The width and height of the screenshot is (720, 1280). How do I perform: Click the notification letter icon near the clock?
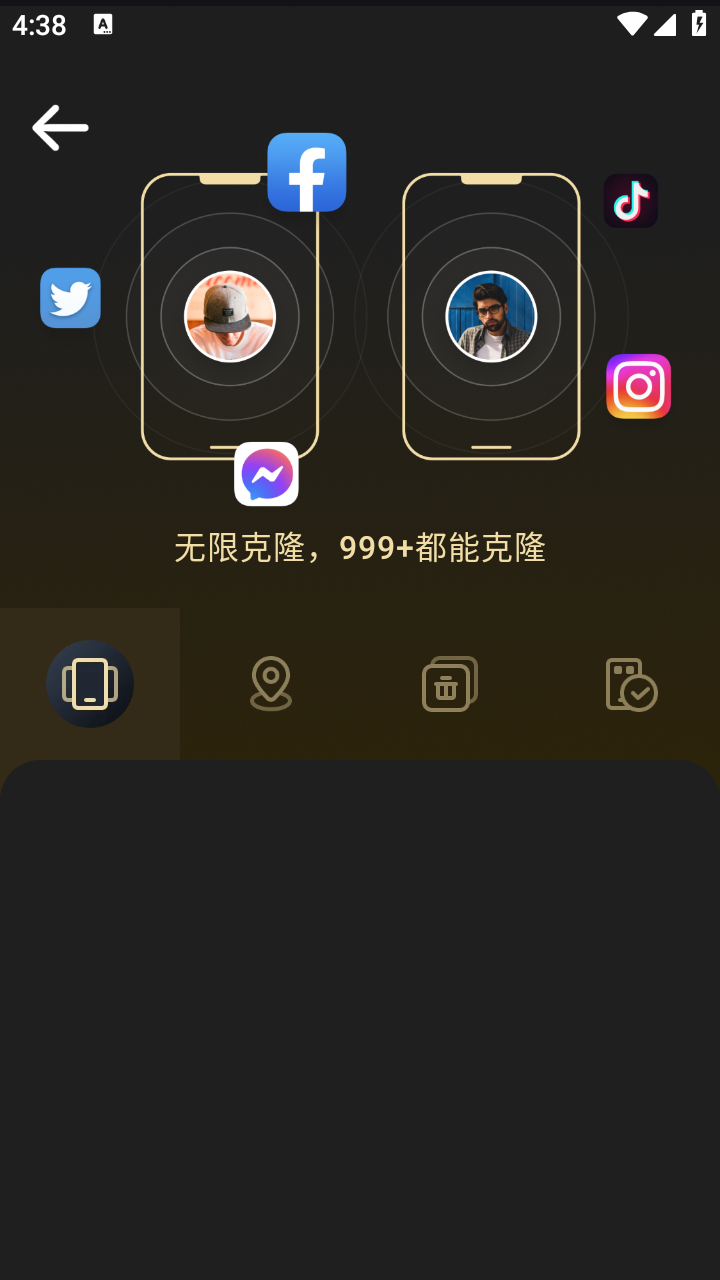tap(104, 25)
